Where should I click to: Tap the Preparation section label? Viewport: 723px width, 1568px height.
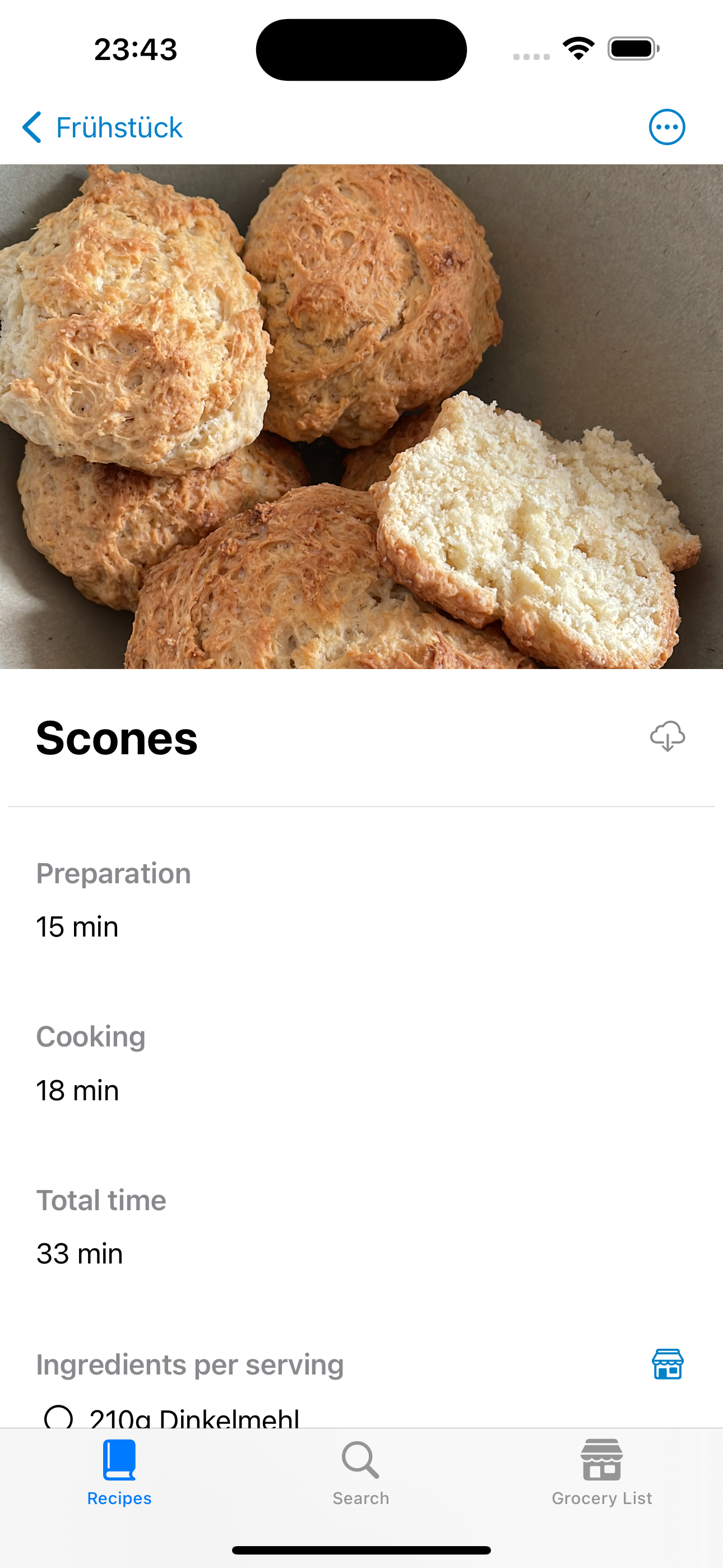[x=113, y=872]
